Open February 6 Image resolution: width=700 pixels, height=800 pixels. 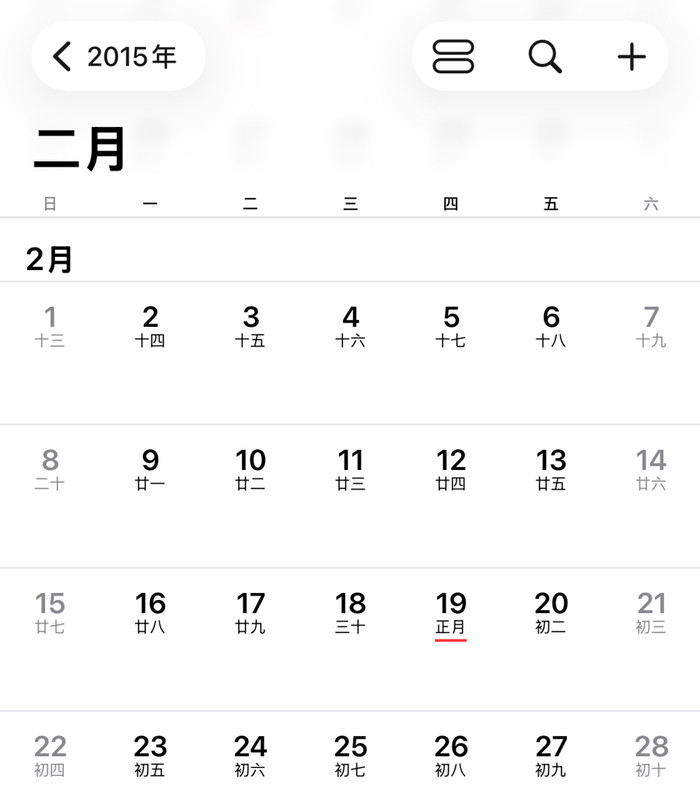coord(551,326)
